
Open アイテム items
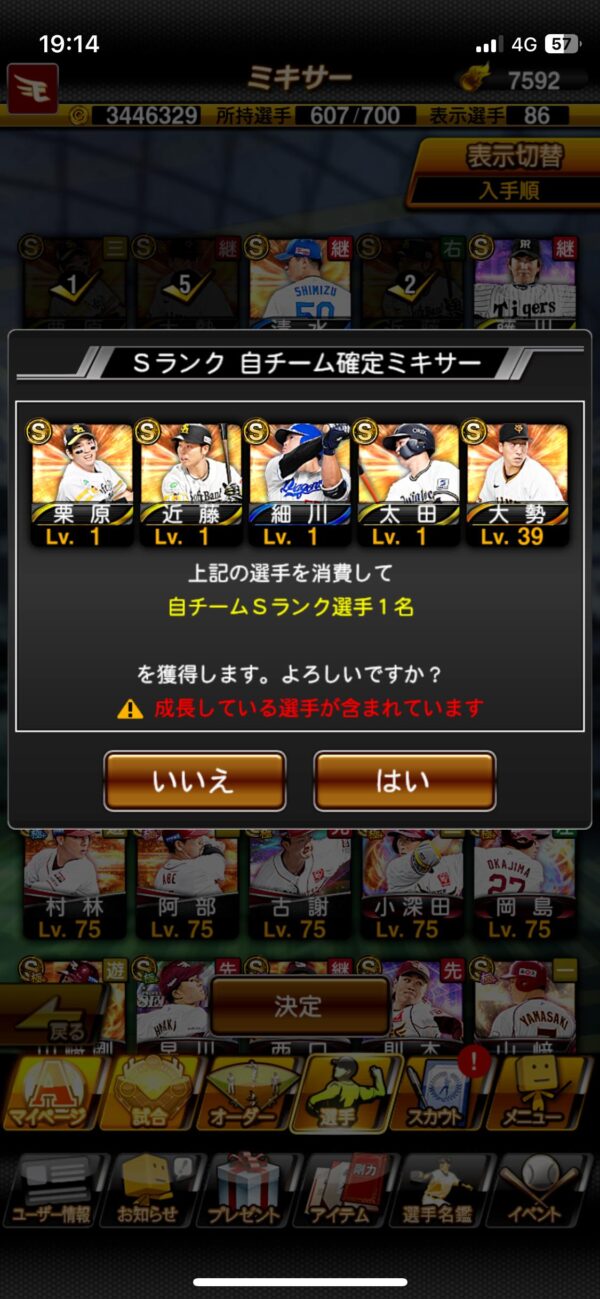tap(345, 1192)
